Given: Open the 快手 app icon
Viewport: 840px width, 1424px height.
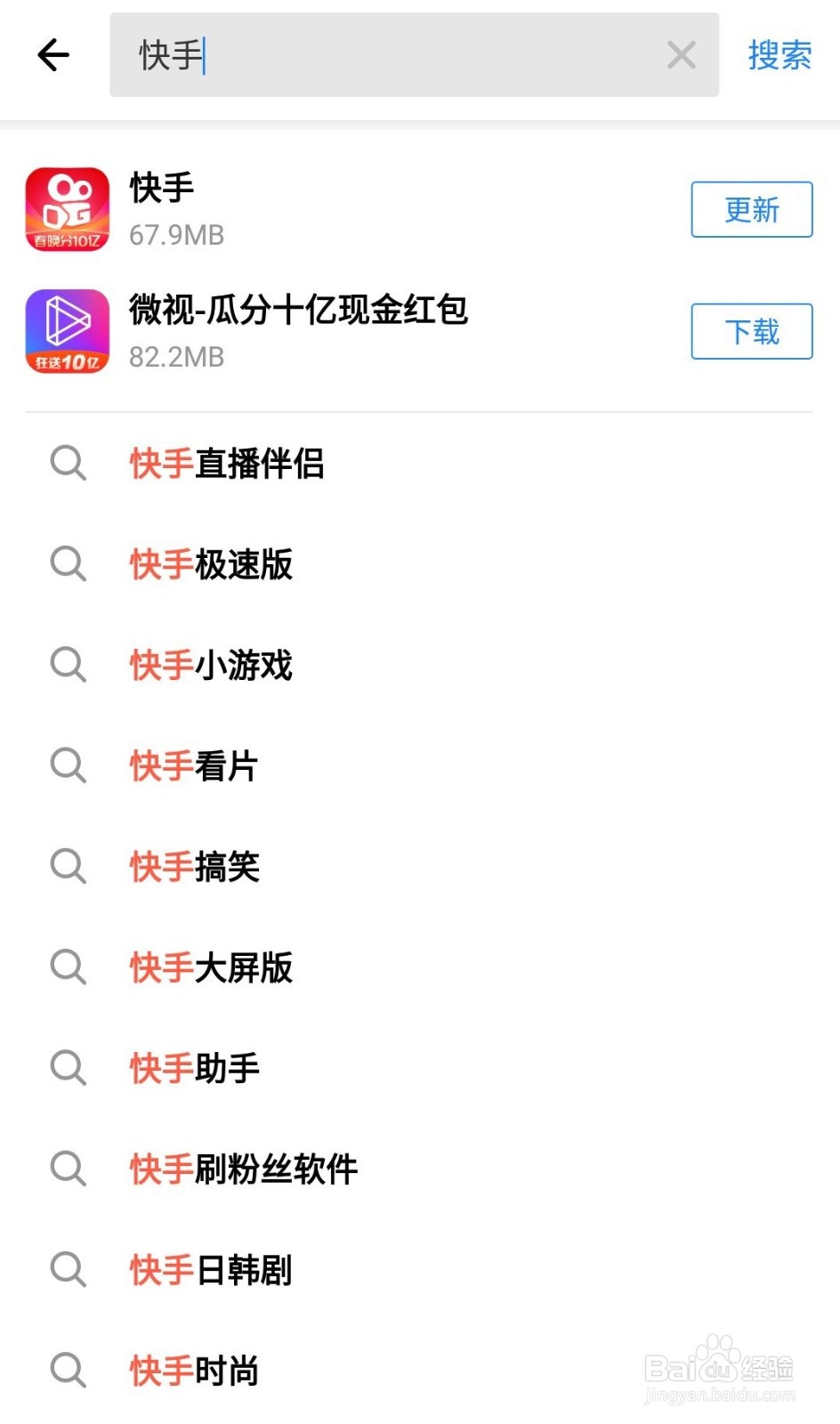Looking at the screenshot, I should [67, 208].
